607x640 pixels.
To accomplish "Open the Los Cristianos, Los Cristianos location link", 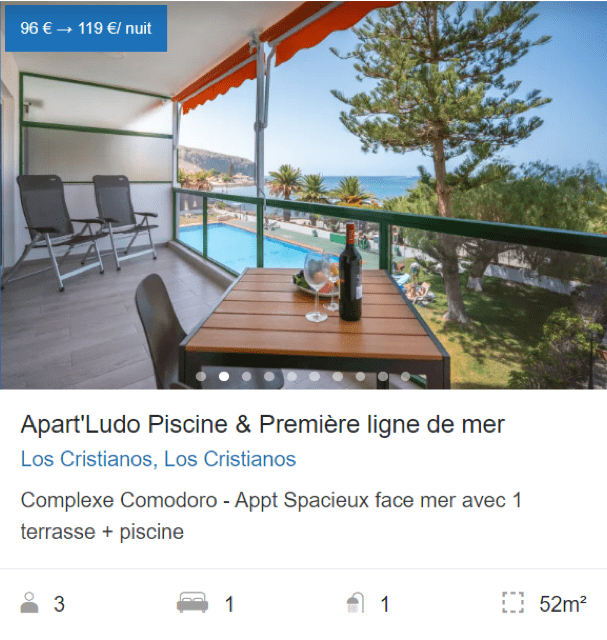I will tap(158, 459).
